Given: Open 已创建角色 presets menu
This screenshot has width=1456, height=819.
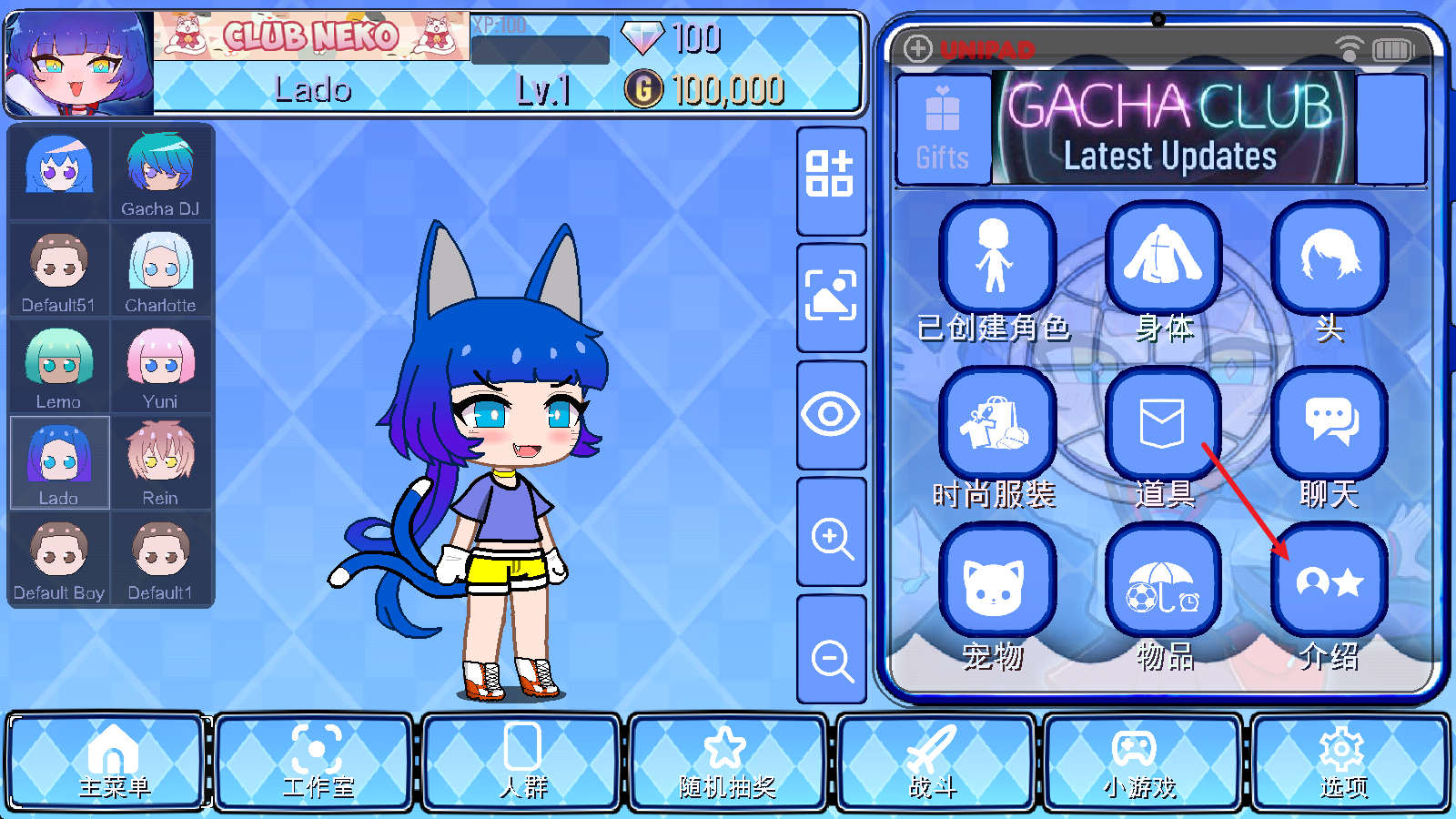Looking at the screenshot, I should (x=996, y=259).
